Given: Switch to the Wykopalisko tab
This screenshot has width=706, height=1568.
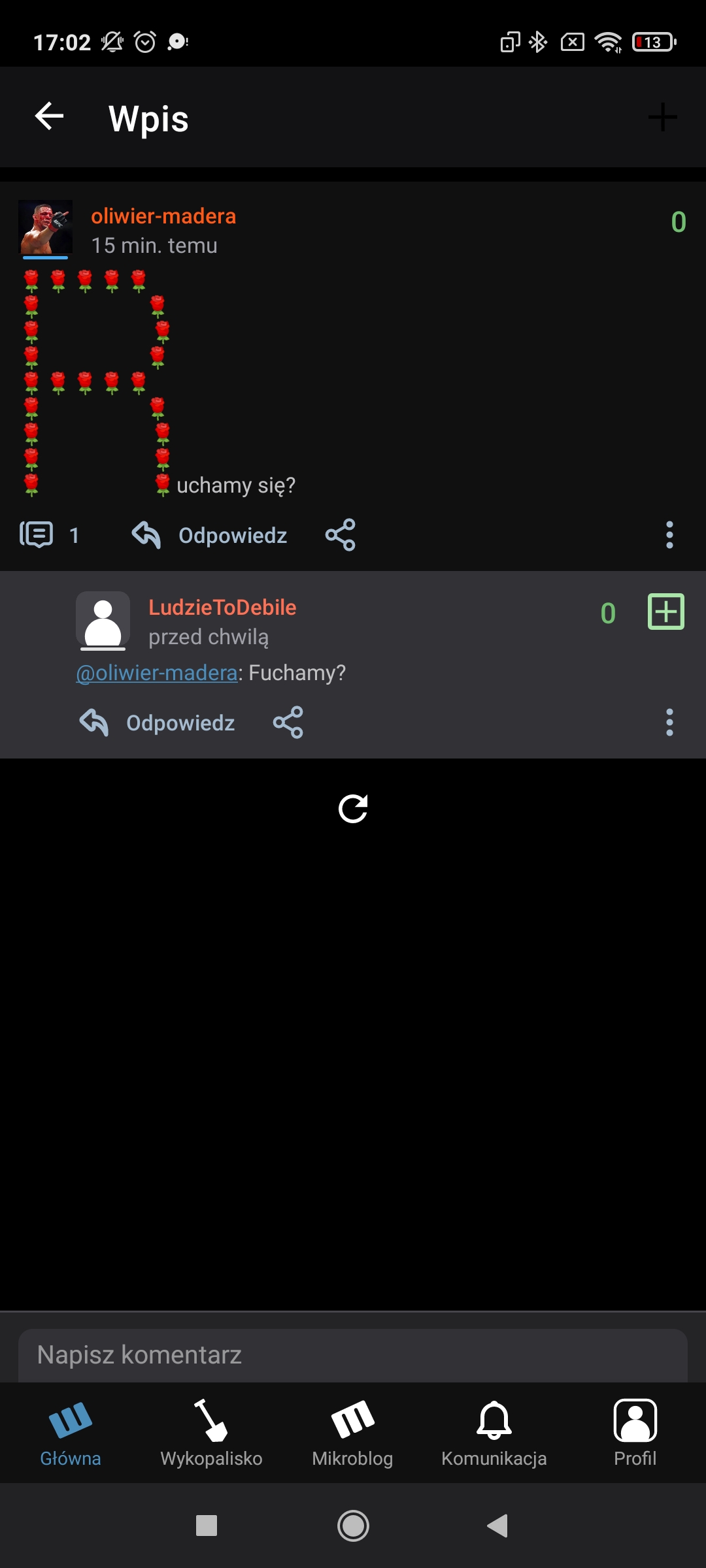Looking at the screenshot, I should [211, 1433].
